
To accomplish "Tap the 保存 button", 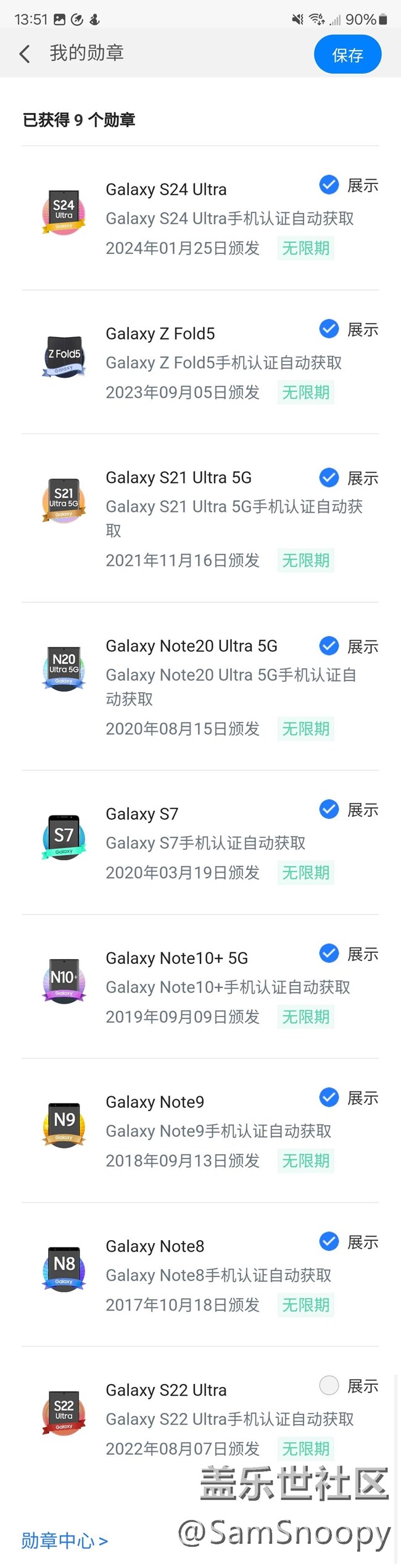I will 347,55.
